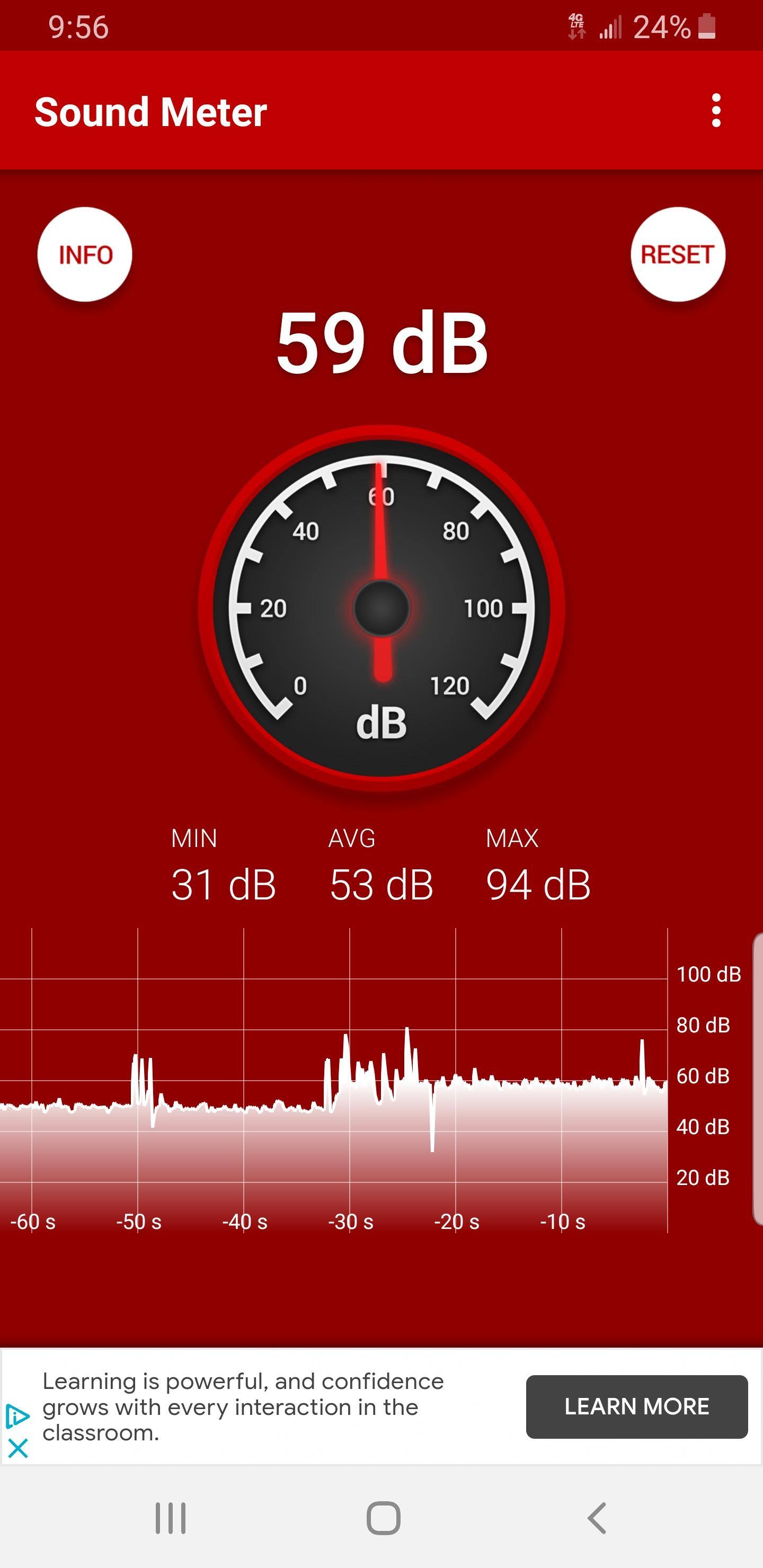The height and width of the screenshot is (1568, 763).
Task: Reset the sound measurements
Action: coord(677,254)
